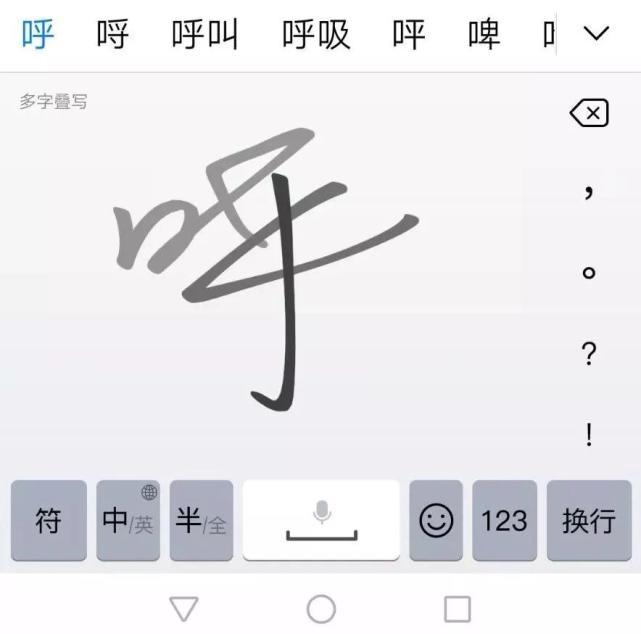Expand the candidate list with the chevron

point(596,34)
